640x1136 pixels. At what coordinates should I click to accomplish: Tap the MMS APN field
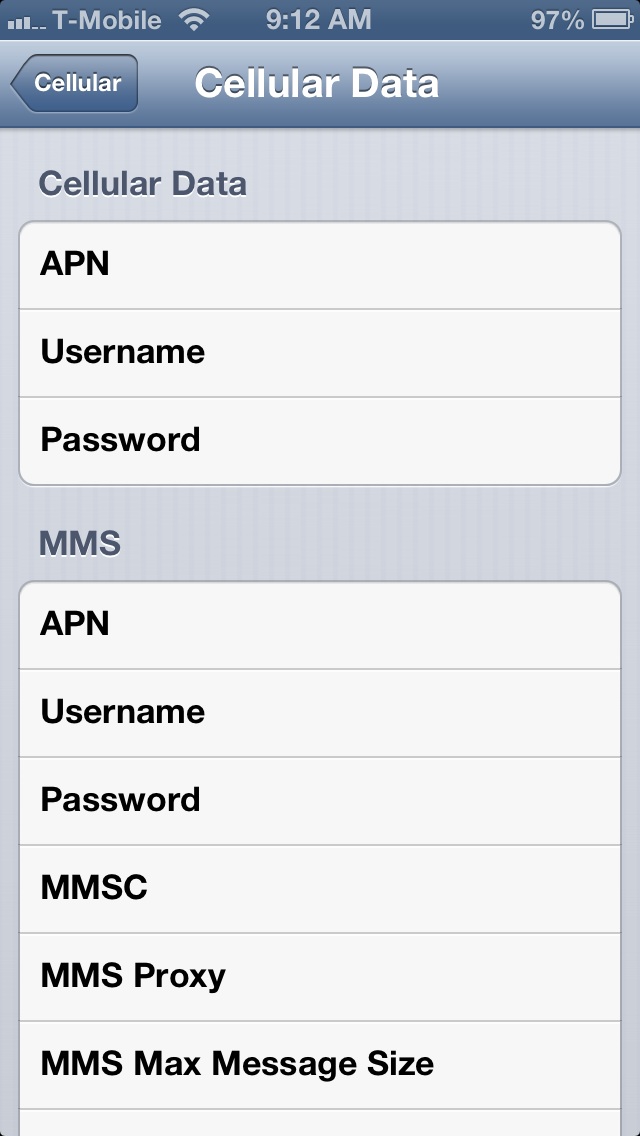(320, 625)
